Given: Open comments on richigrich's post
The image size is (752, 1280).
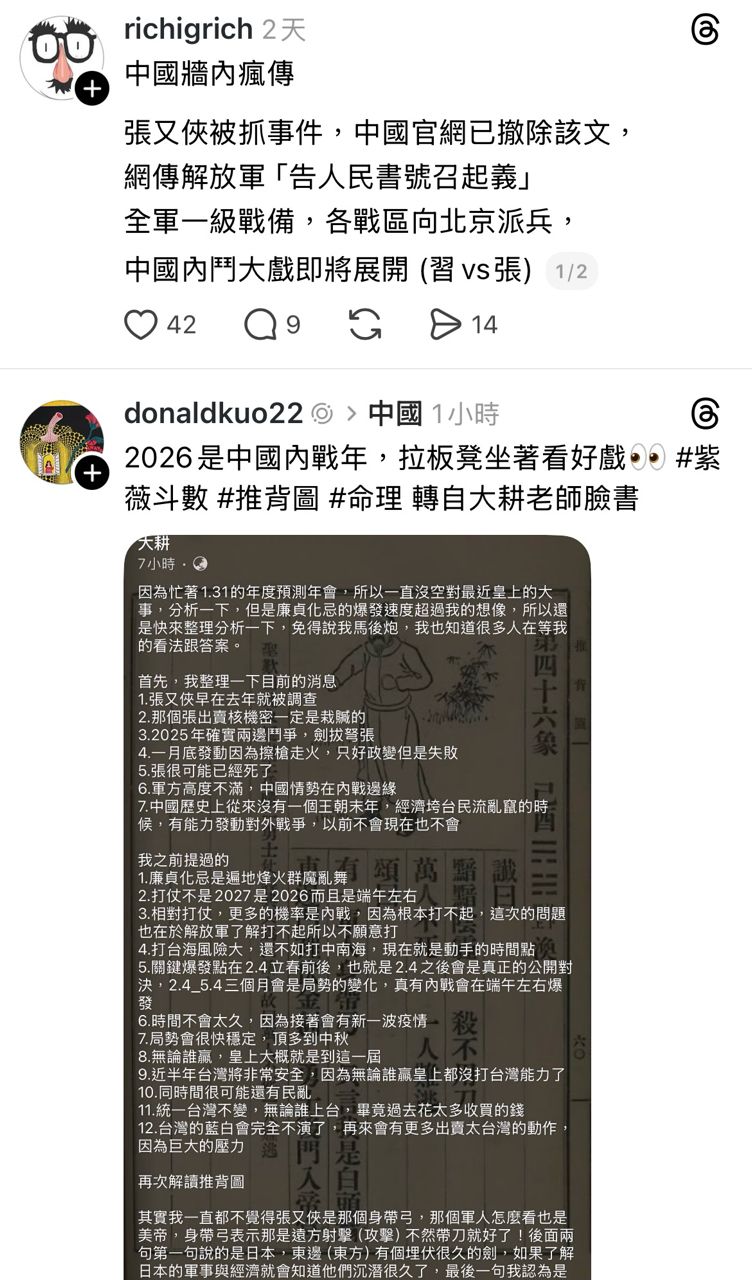Looking at the screenshot, I should 260,324.
